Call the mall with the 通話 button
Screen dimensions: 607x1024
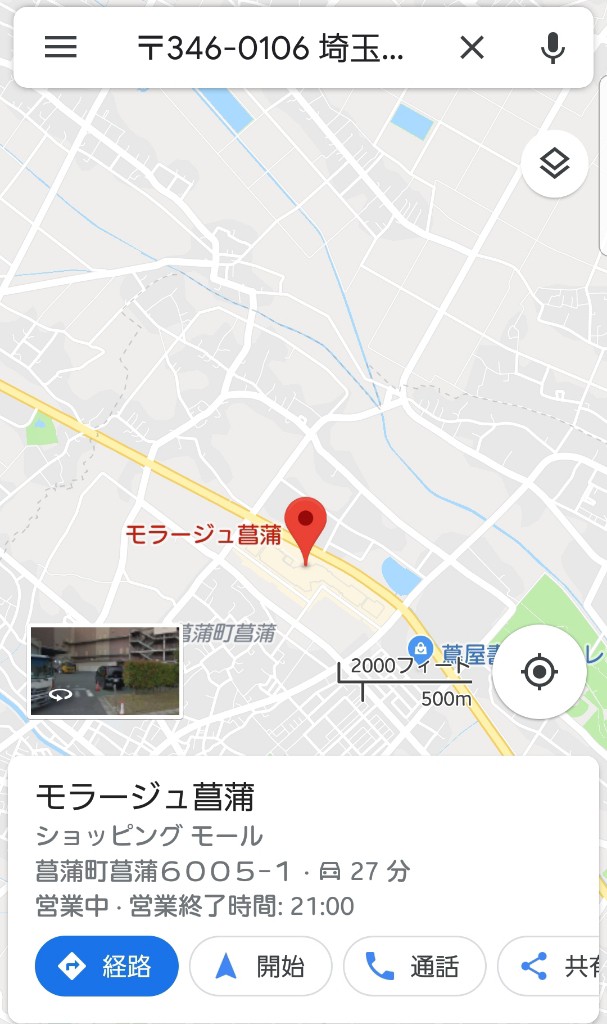(414, 966)
